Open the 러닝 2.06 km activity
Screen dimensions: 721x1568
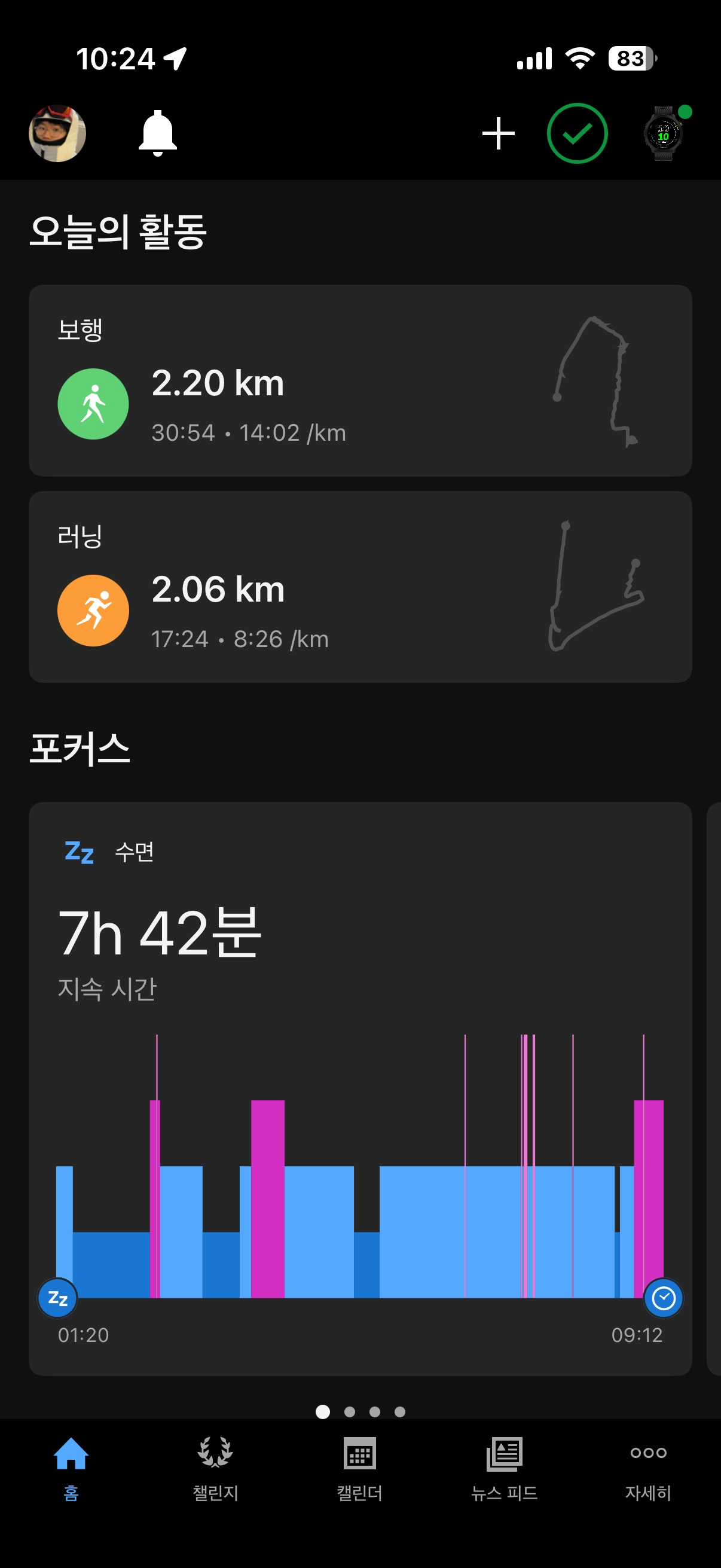[x=360, y=587]
